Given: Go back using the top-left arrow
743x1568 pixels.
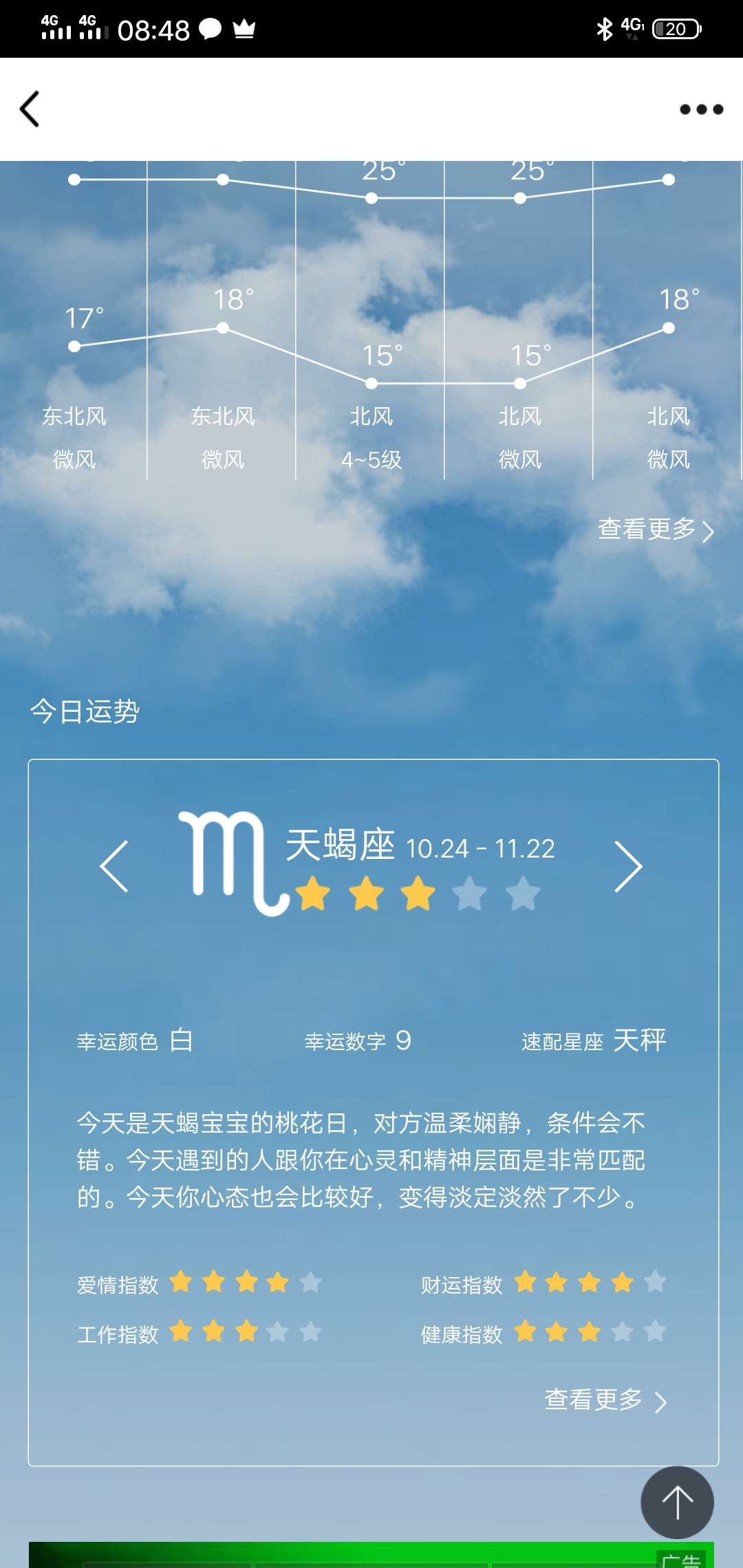Looking at the screenshot, I should coord(30,109).
